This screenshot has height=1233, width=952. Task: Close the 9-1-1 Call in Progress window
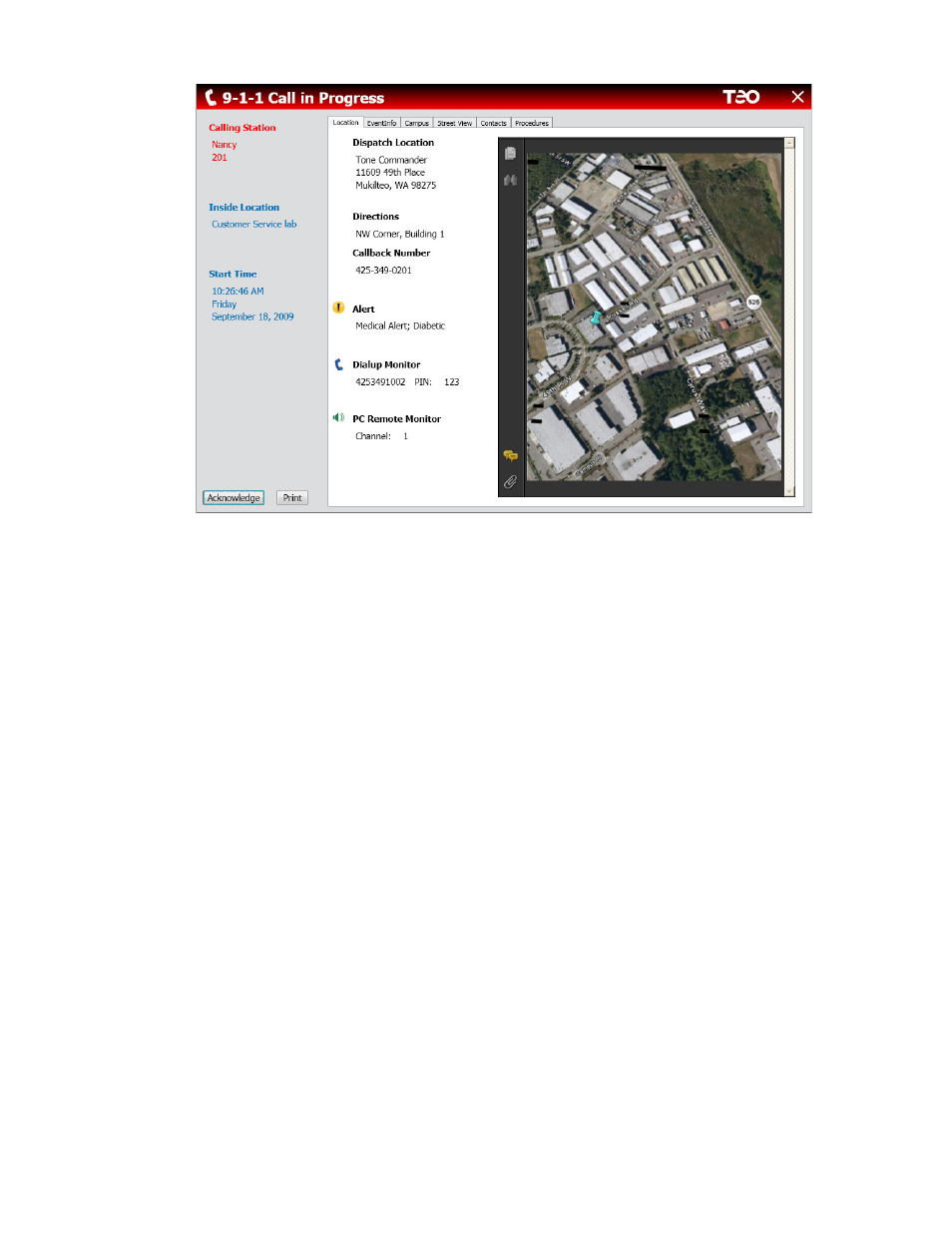coord(797,97)
